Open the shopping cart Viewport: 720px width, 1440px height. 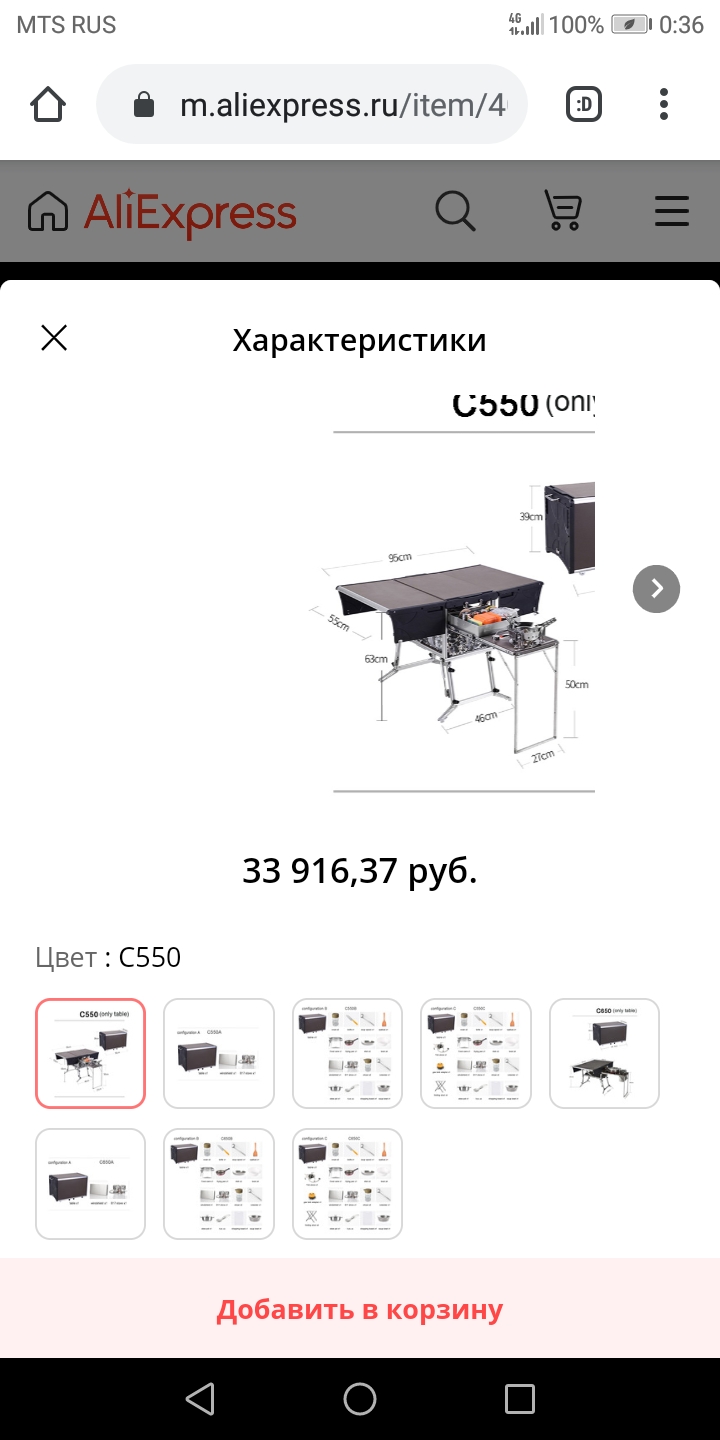tap(562, 211)
